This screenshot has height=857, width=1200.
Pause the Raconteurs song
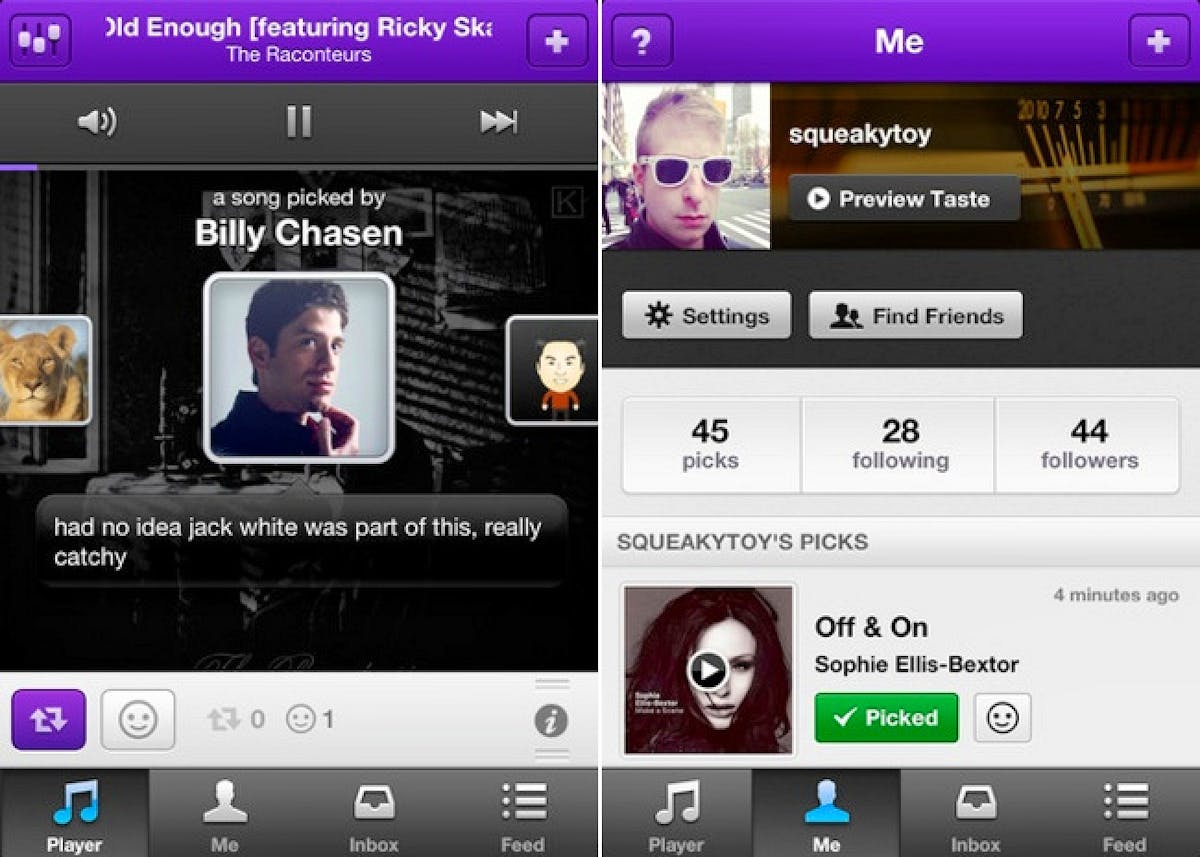pyautogui.click(x=298, y=122)
